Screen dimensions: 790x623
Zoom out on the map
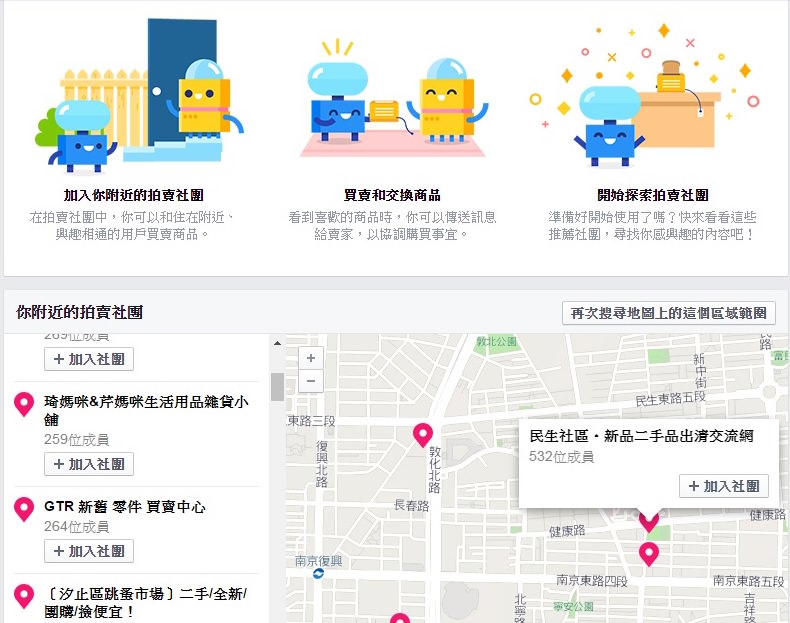pos(311,381)
